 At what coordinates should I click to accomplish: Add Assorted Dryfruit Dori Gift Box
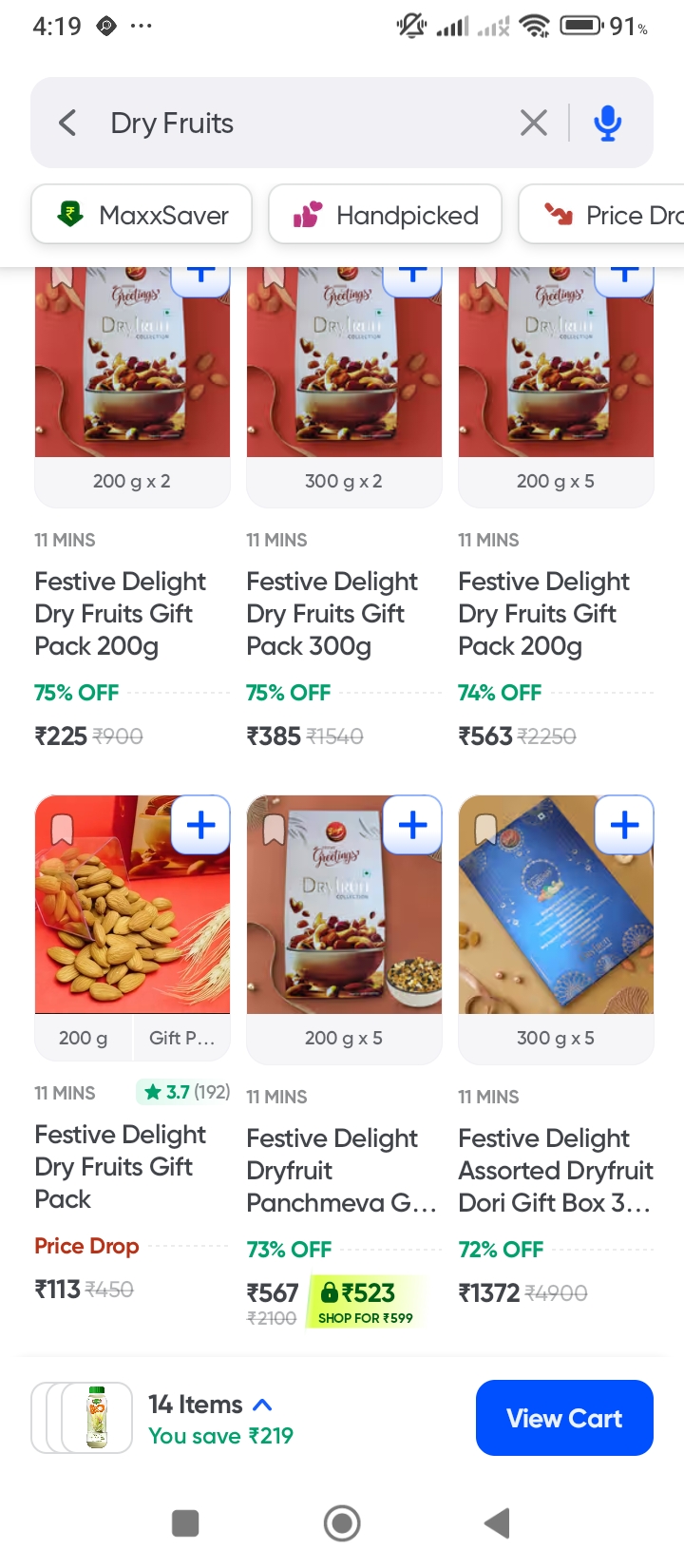pyautogui.click(x=624, y=825)
